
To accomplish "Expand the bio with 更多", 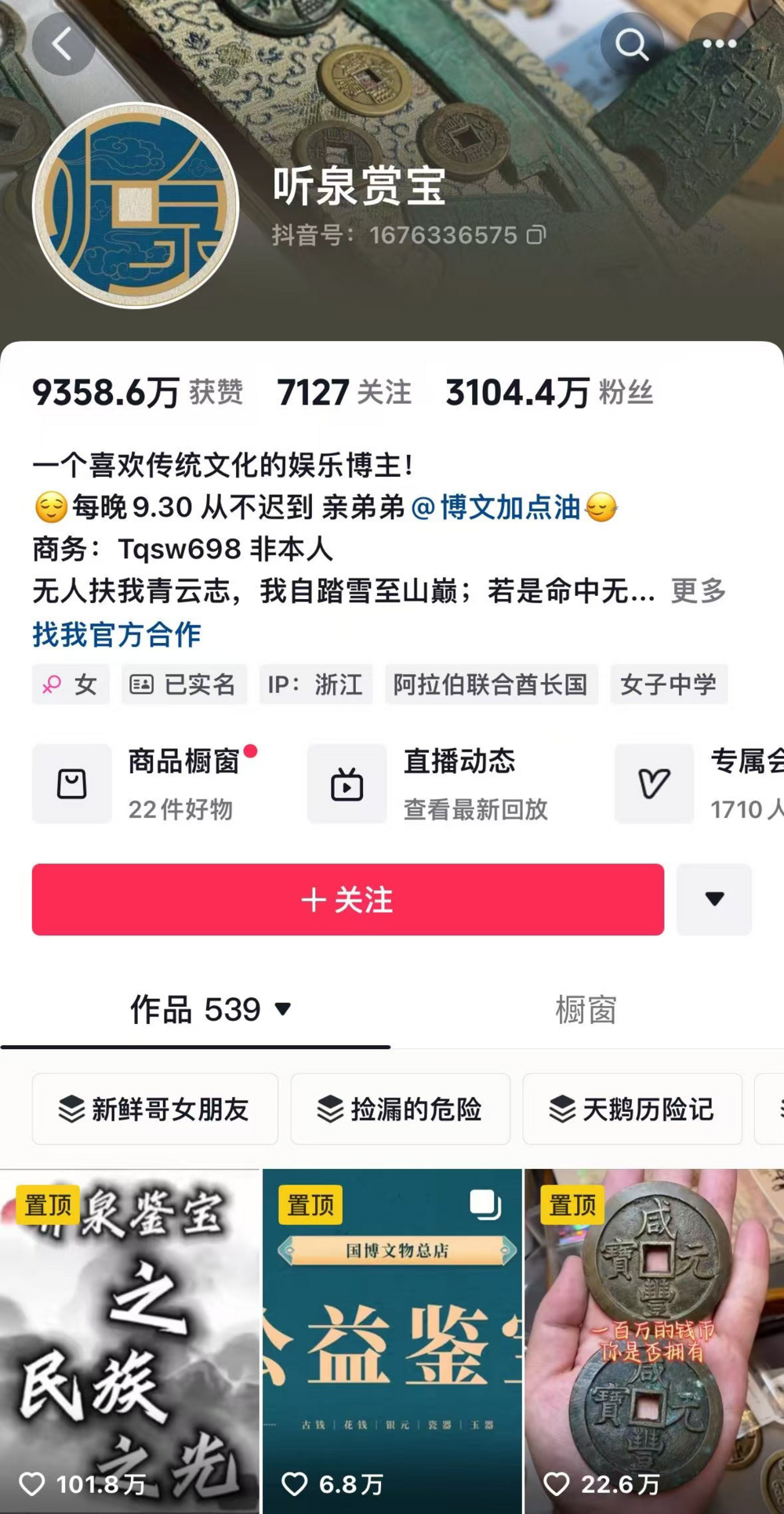I will click(x=698, y=590).
